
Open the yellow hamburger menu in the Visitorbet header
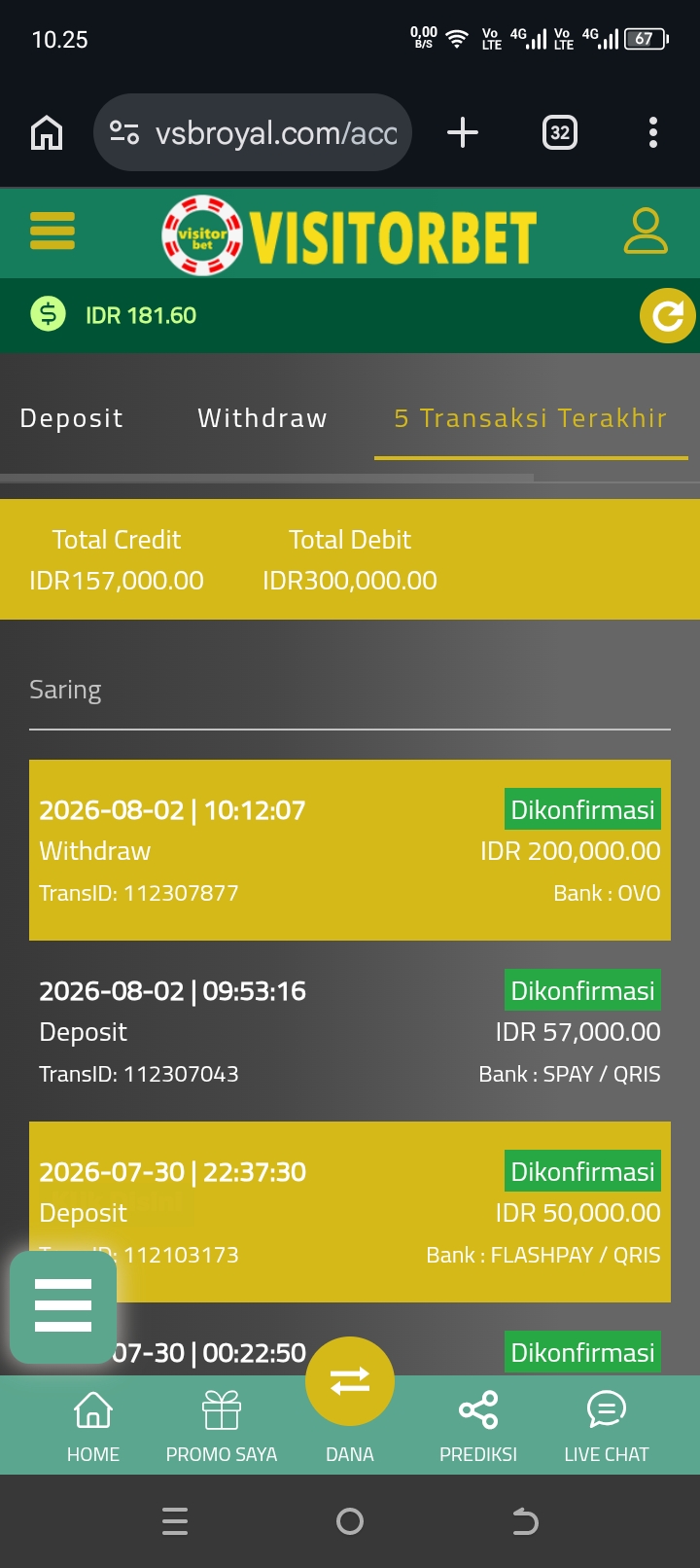[x=52, y=232]
